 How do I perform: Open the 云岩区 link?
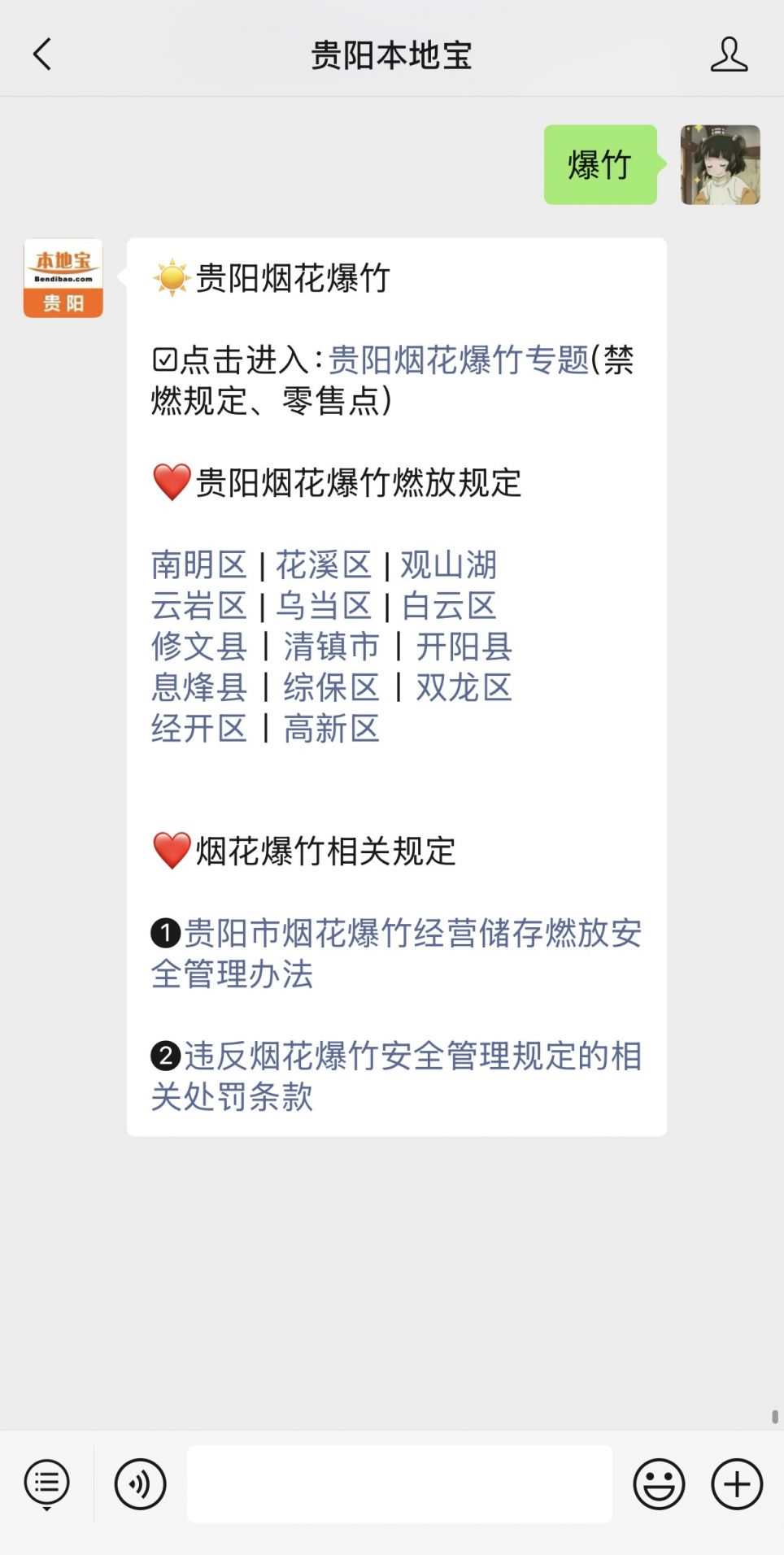(198, 606)
